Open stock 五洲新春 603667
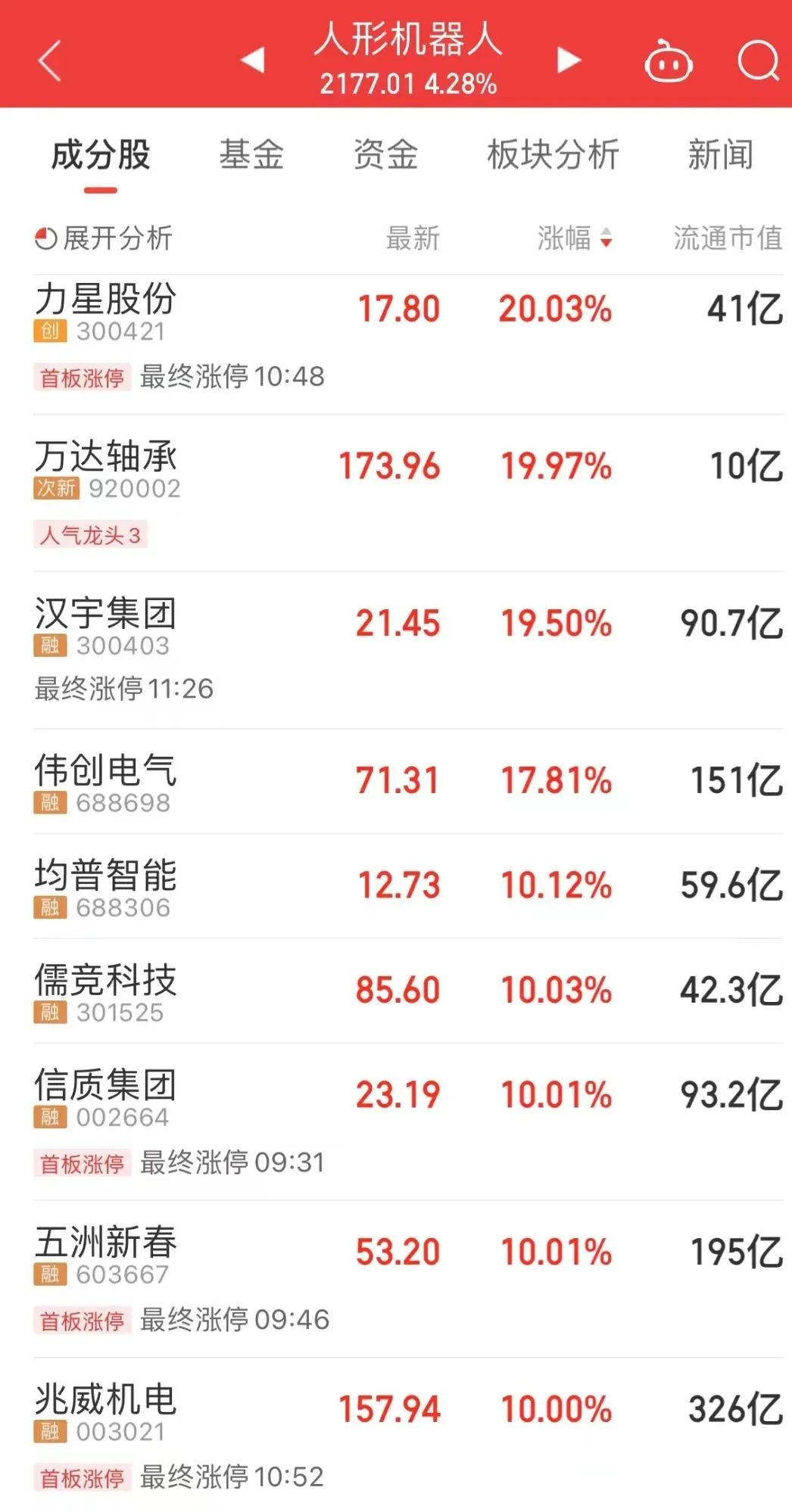The height and width of the screenshot is (1512, 792). click(x=408, y=1279)
